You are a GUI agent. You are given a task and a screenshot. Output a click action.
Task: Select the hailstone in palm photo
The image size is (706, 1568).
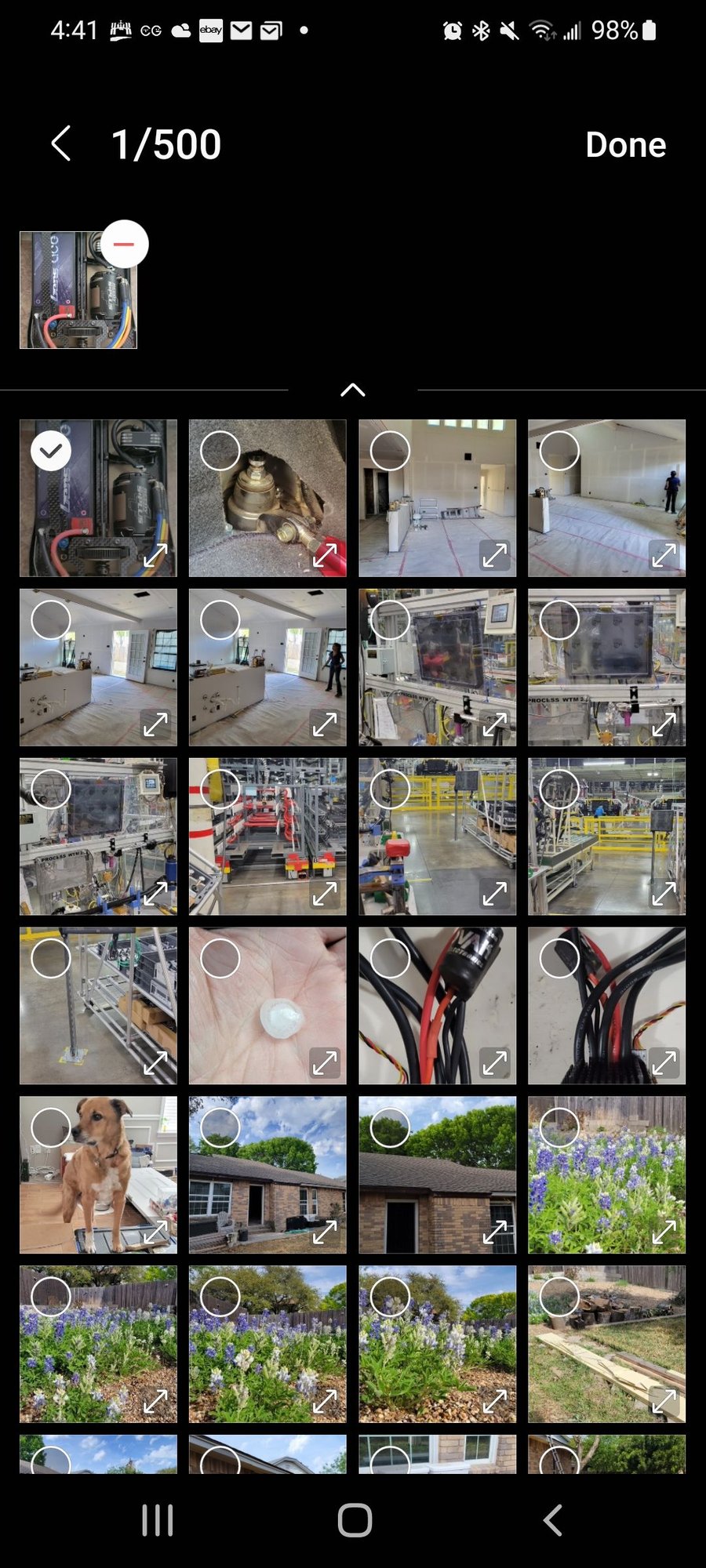(220, 959)
